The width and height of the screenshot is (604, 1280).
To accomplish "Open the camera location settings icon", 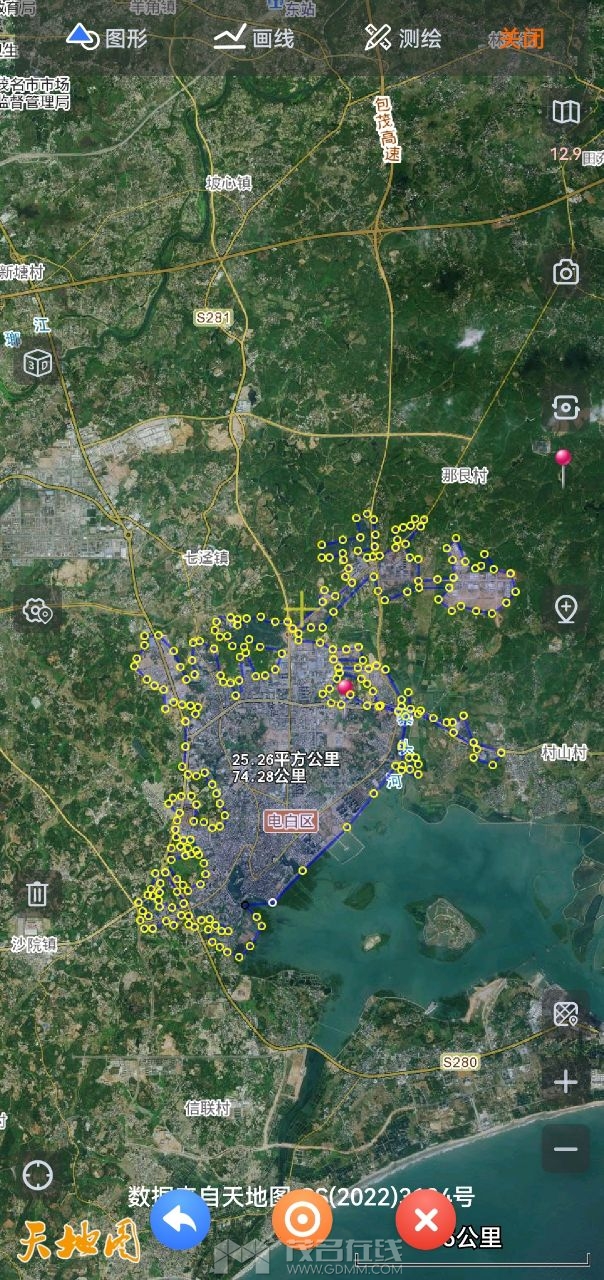I will click(x=38, y=610).
